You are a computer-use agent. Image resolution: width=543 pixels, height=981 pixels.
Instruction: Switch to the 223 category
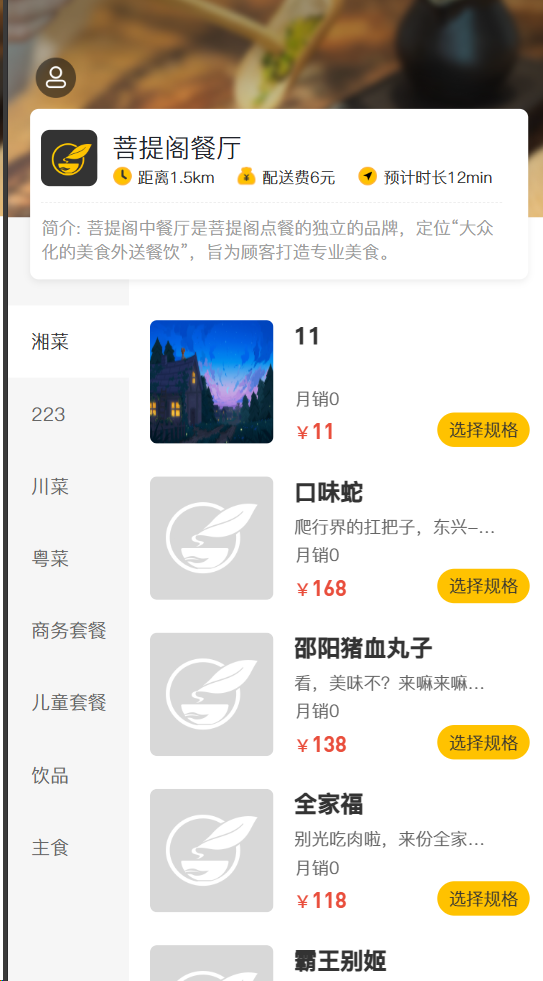[x=69, y=414]
